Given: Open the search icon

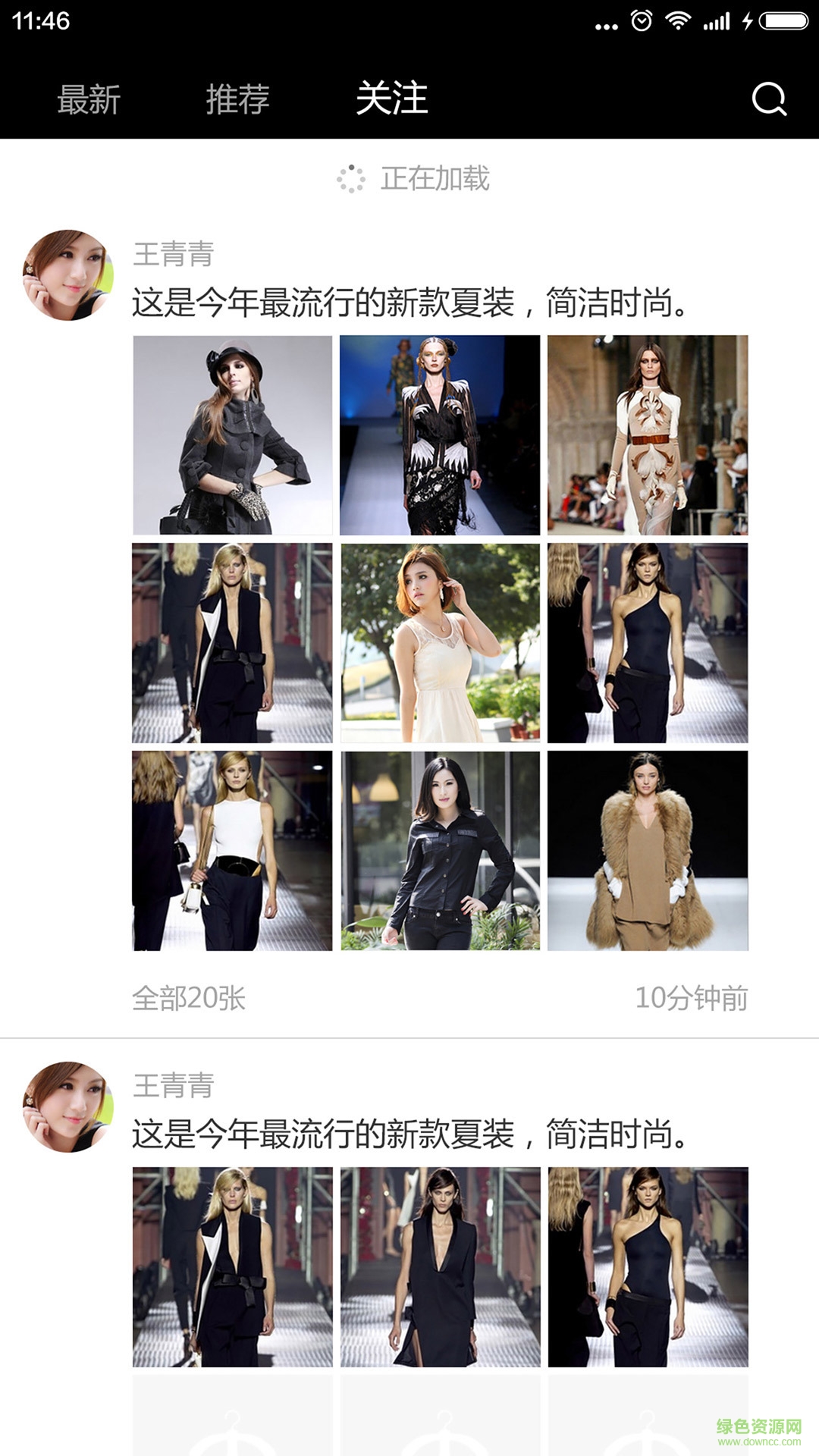Looking at the screenshot, I should click(x=769, y=99).
